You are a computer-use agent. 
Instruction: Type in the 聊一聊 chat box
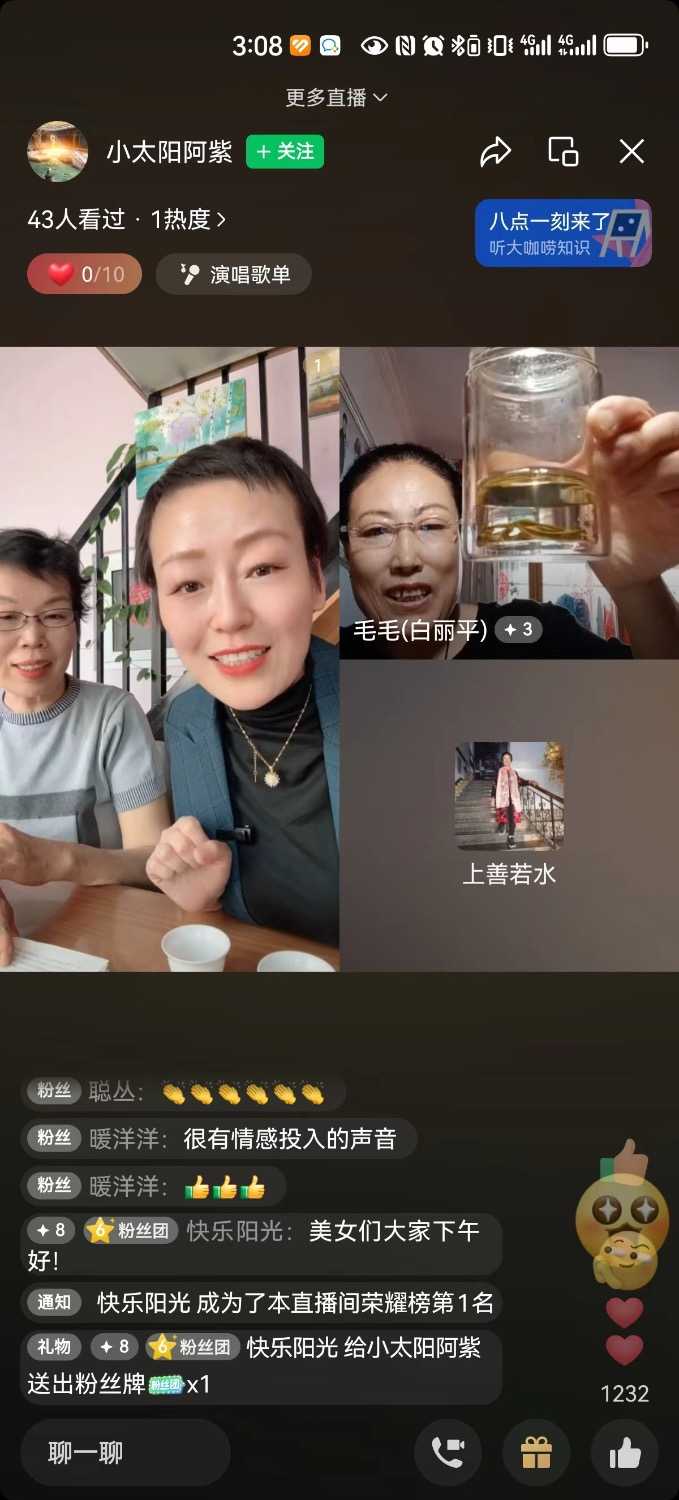pos(125,1453)
